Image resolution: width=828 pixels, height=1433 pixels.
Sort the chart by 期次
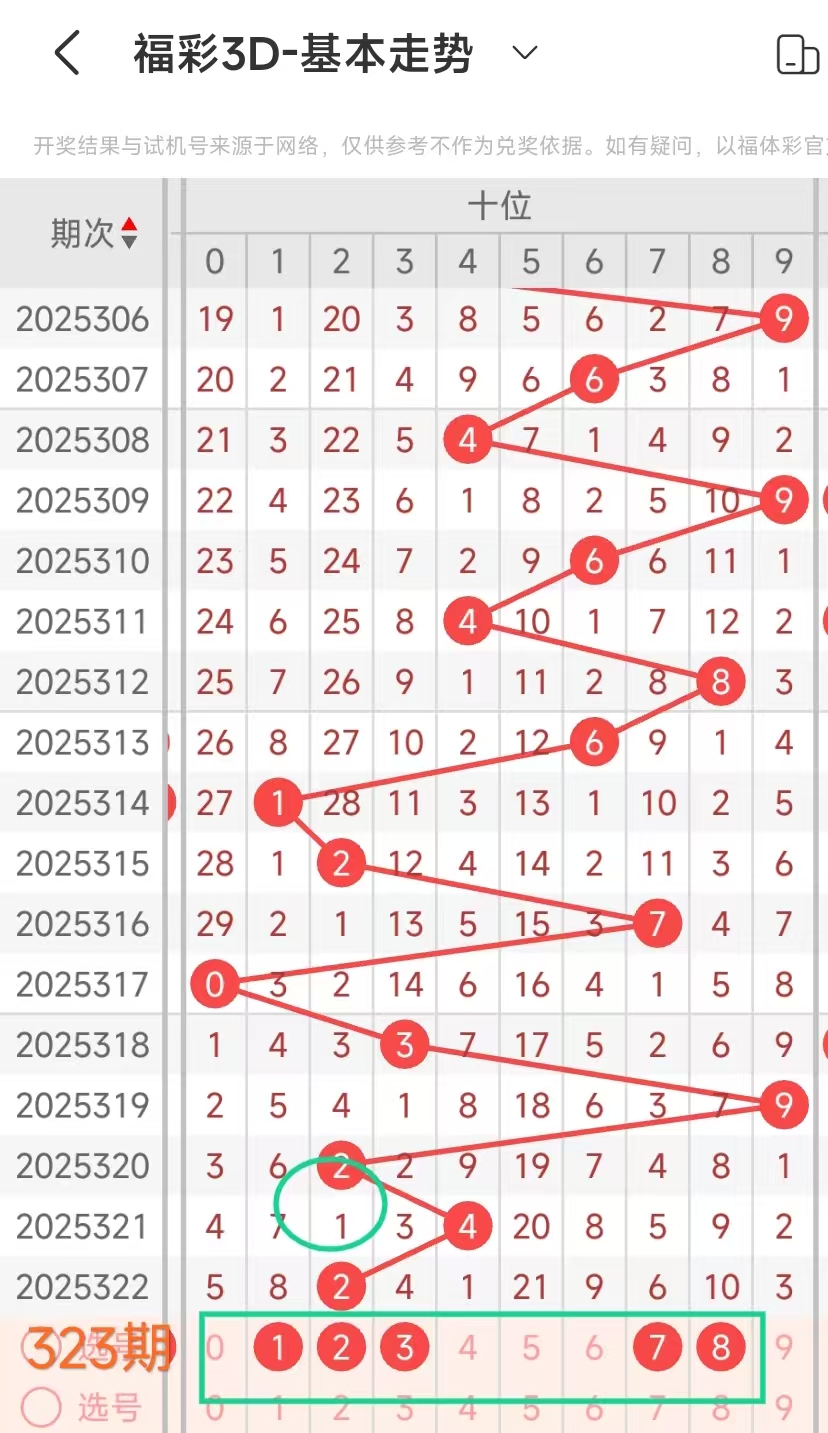pyautogui.click(x=128, y=234)
